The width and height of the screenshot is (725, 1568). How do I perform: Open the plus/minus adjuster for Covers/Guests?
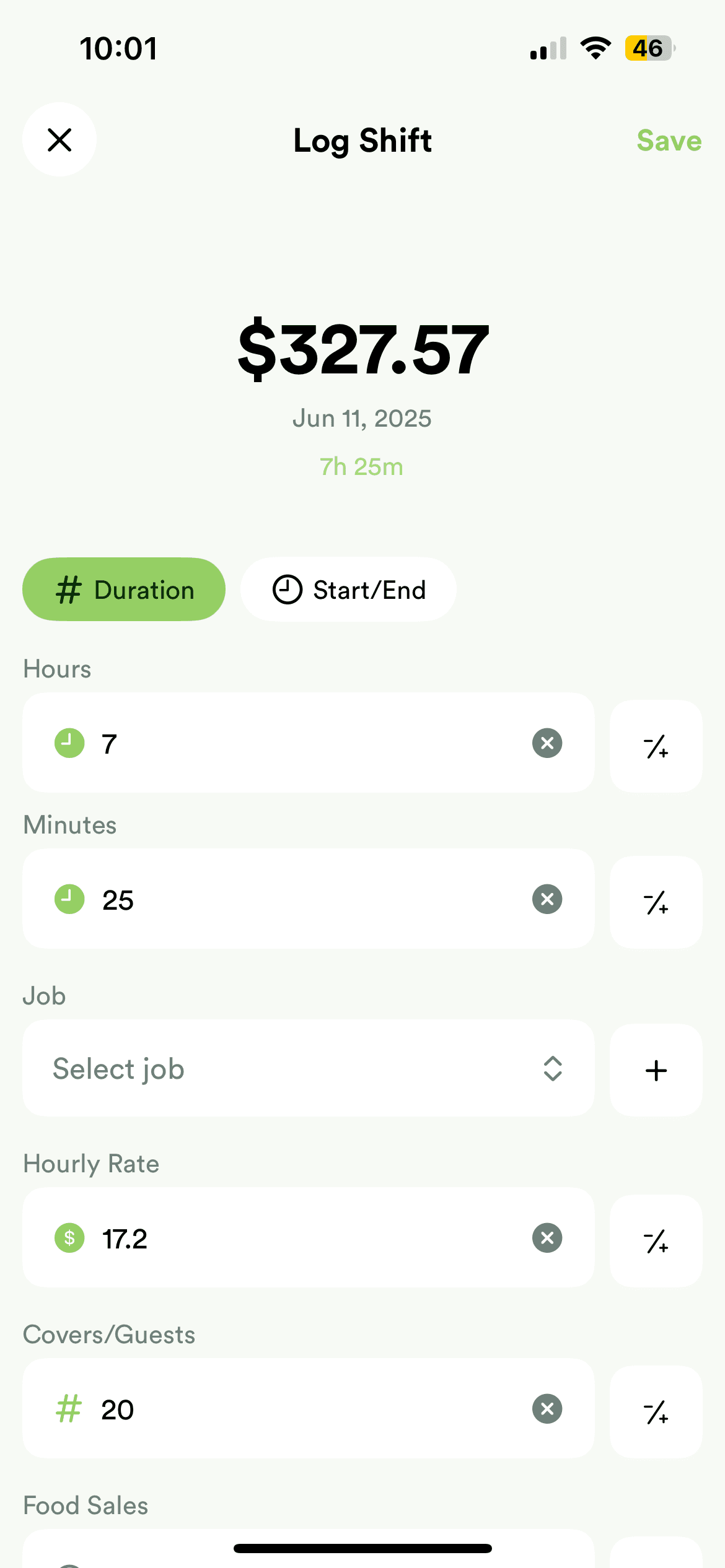[656, 1412]
